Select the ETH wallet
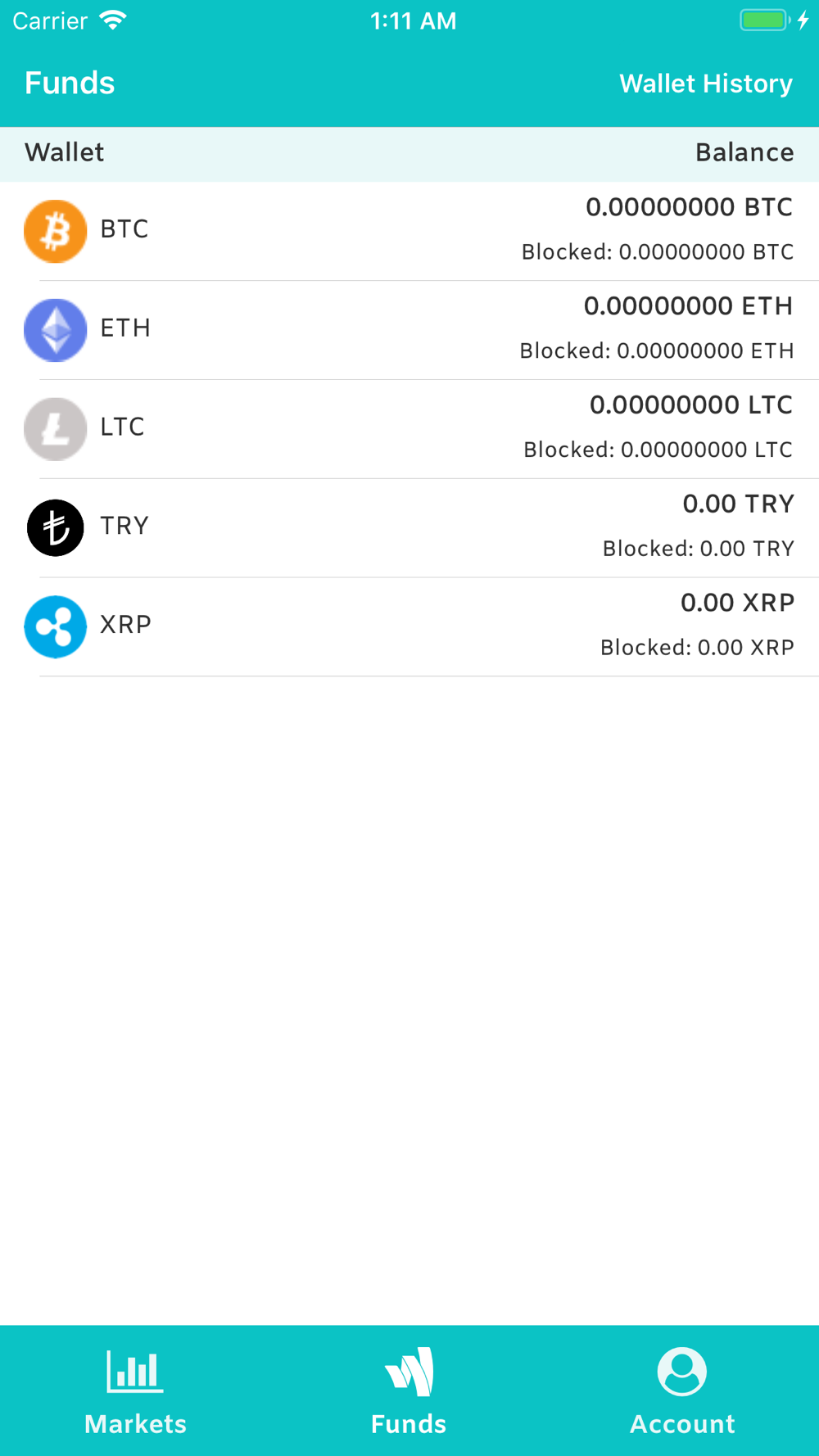The width and height of the screenshot is (819, 1456). (x=409, y=330)
